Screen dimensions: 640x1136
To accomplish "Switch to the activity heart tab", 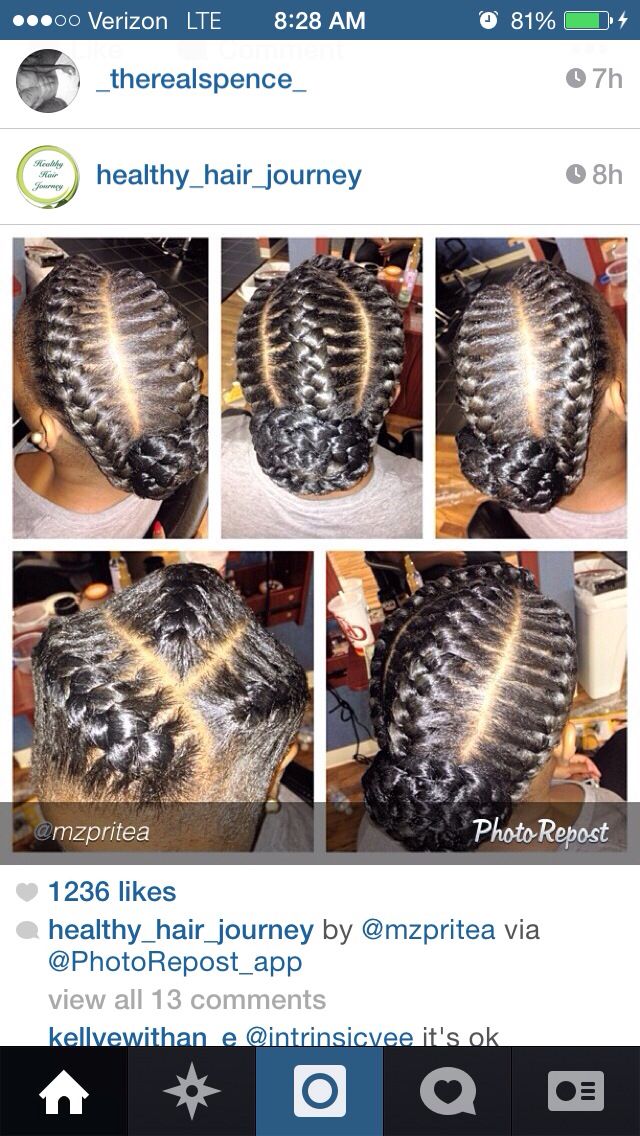I will [447, 1091].
